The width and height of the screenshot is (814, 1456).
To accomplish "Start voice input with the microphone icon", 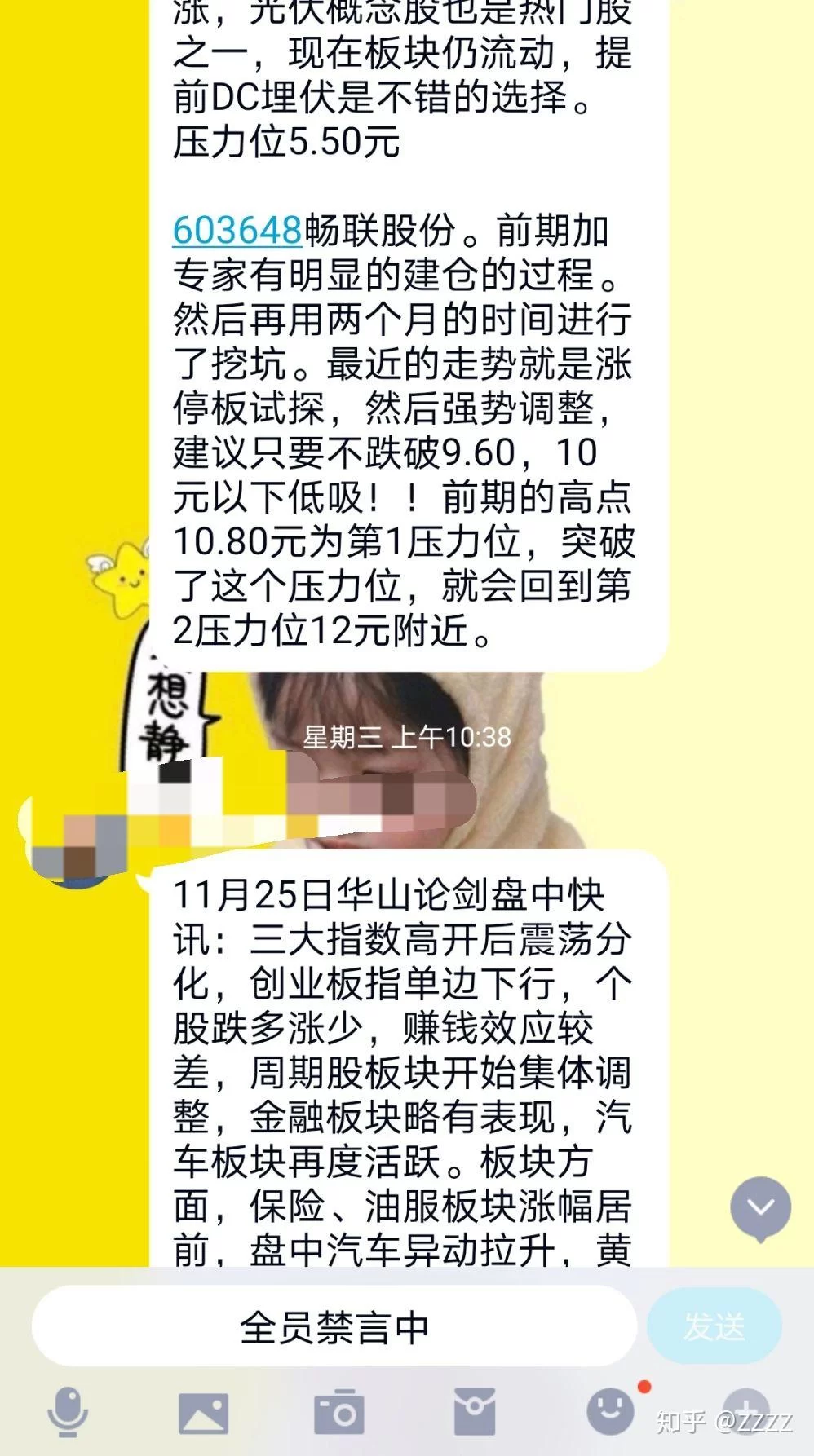I will [68, 1412].
